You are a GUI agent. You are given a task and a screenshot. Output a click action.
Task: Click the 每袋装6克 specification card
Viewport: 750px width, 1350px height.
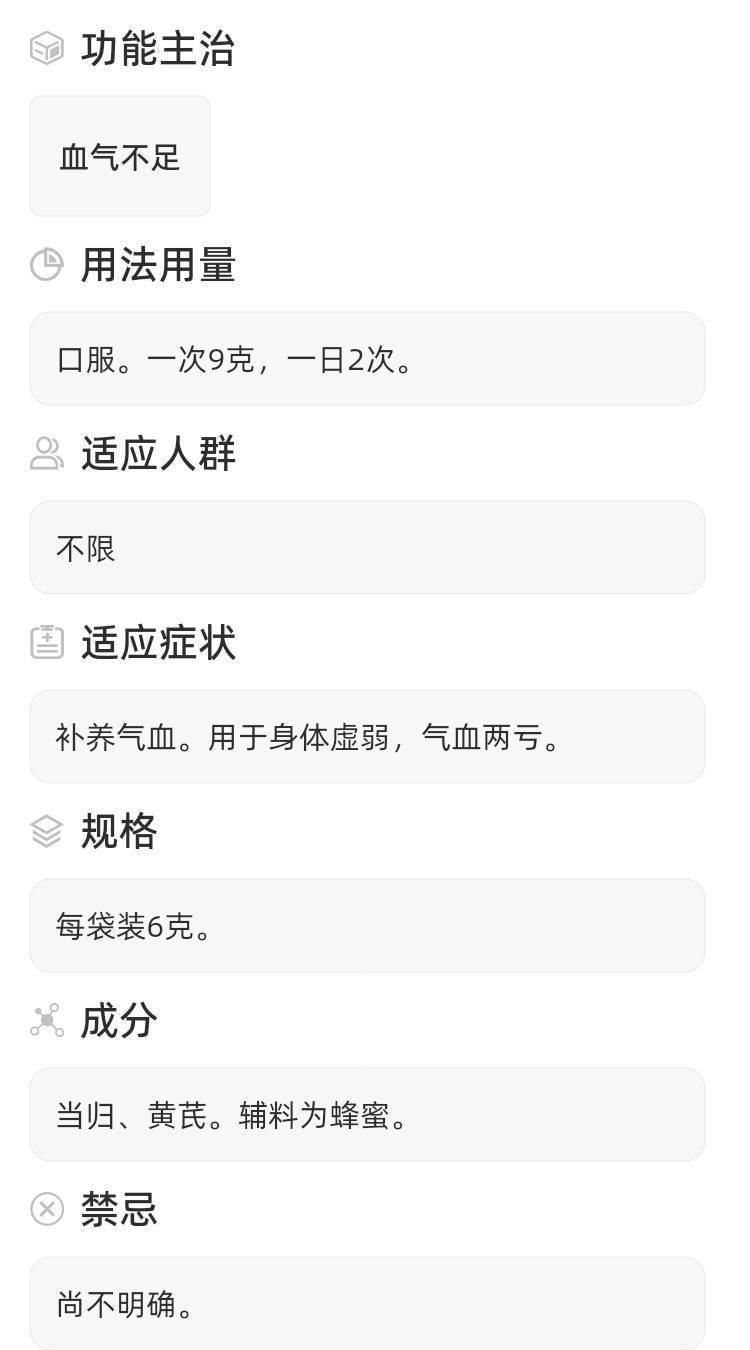(x=367, y=925)
